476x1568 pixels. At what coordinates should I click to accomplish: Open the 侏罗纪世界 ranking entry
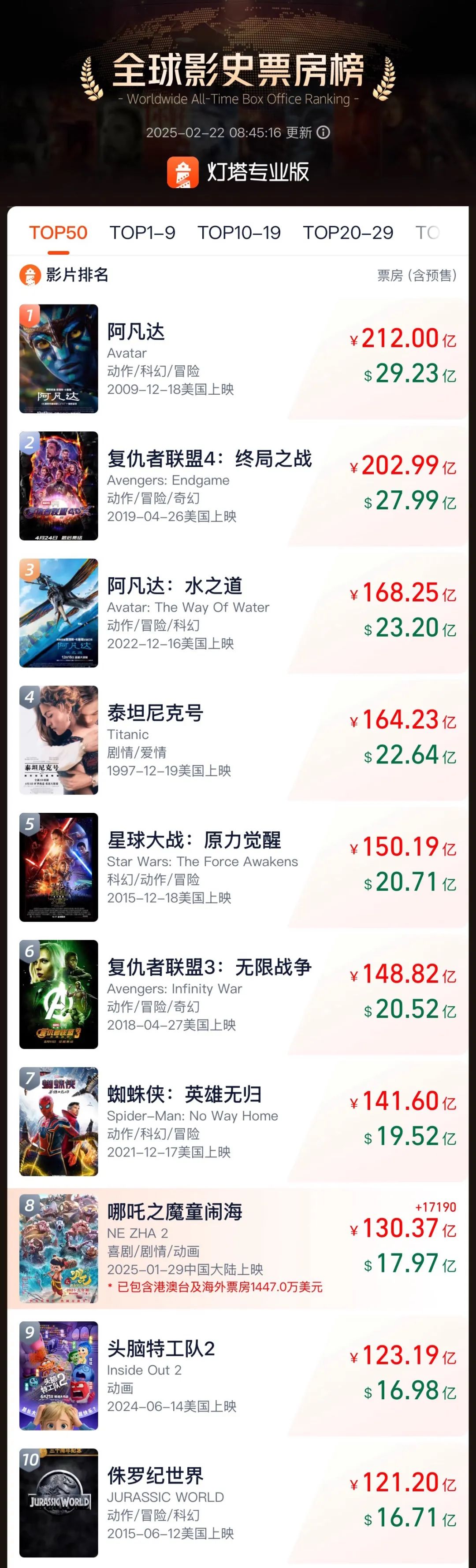pos(238,1503)
